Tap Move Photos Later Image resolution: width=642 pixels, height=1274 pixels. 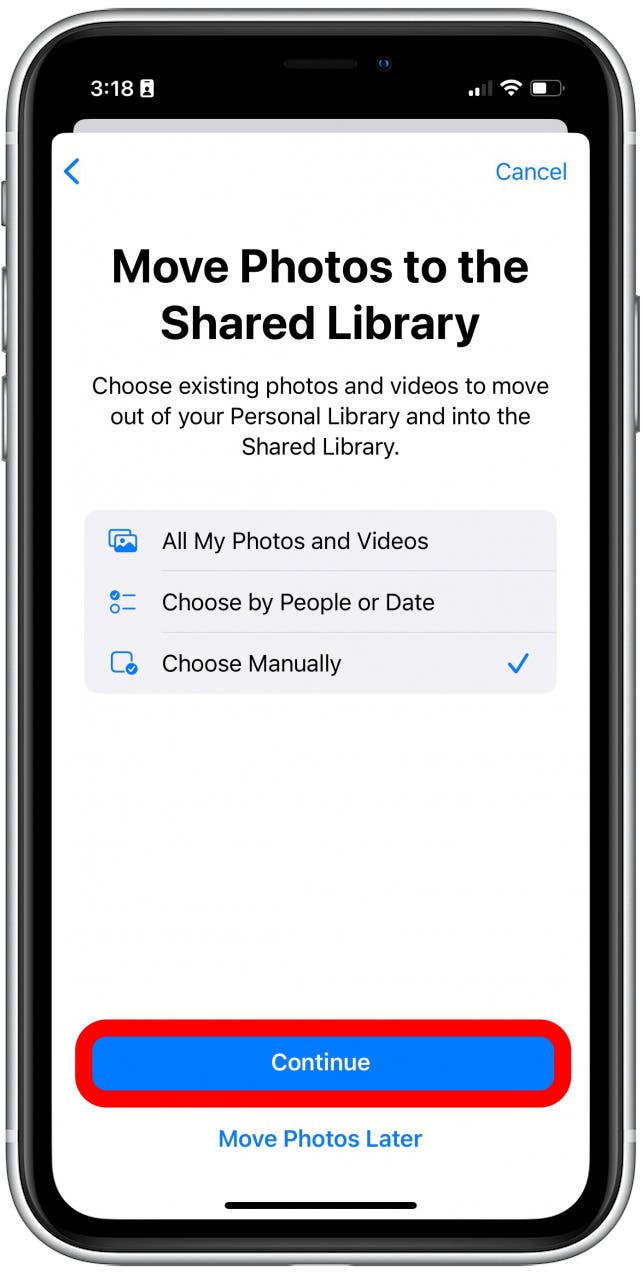click(x=320, y=1138)
